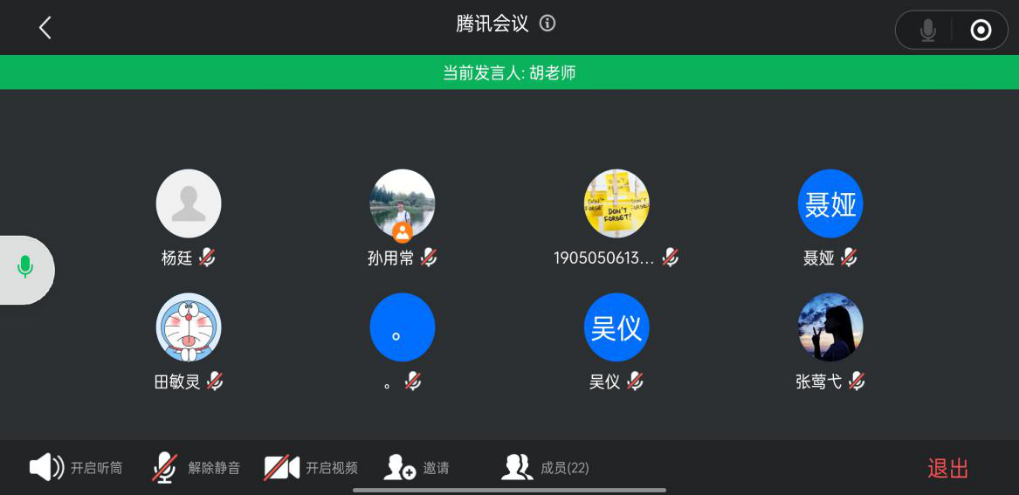
Task: Turn on earpiece mode with 开启听筒
Action: pos(76,467)
